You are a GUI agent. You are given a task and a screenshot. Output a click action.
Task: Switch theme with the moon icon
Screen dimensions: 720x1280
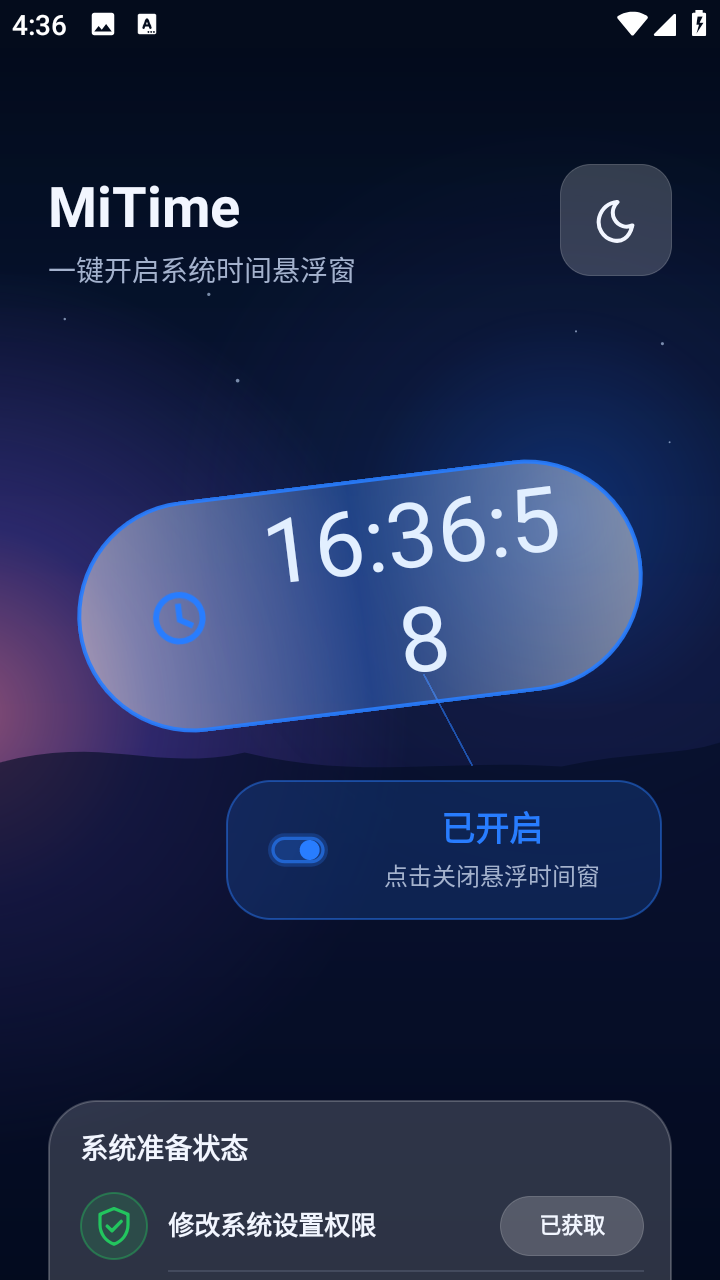(x=616, y=220)
